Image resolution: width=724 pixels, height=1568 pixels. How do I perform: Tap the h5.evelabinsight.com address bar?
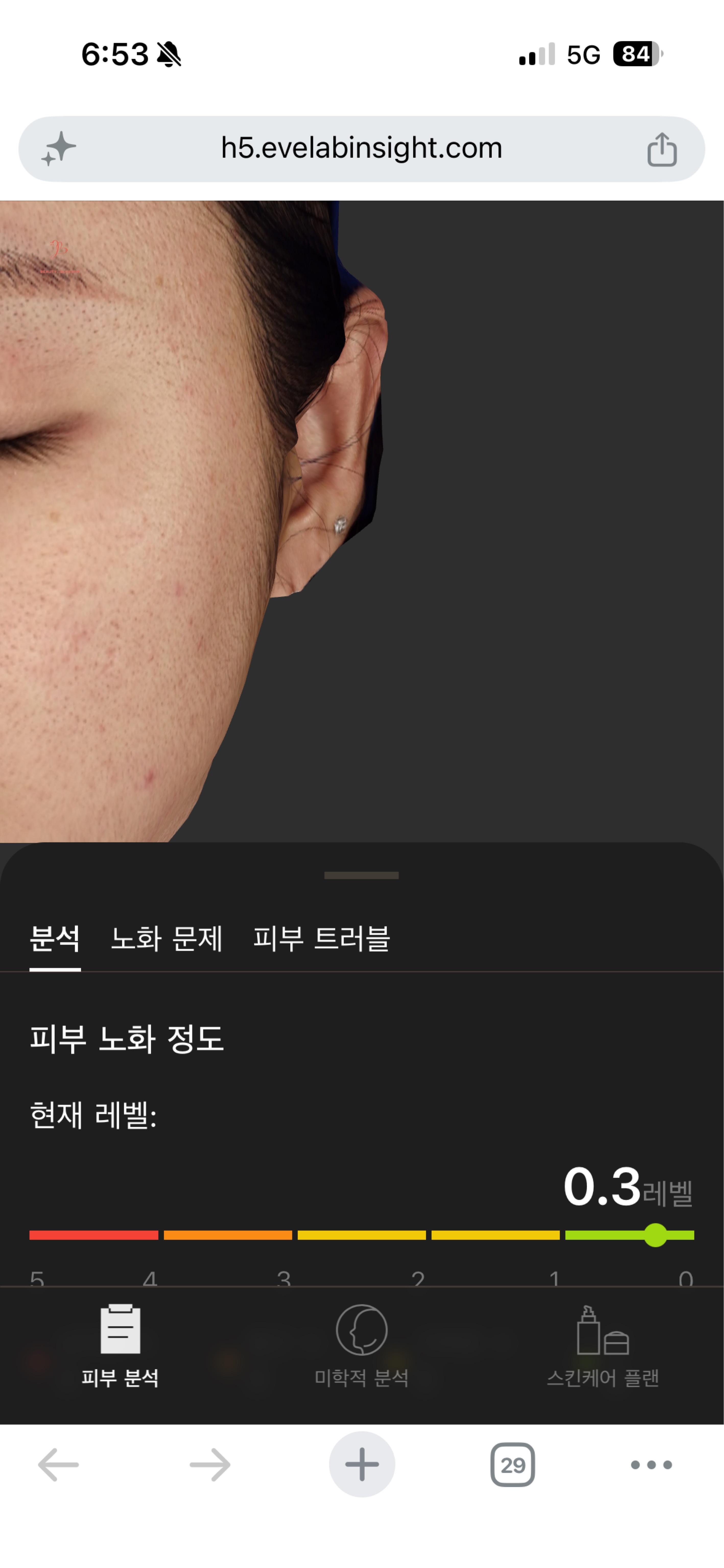362,149
